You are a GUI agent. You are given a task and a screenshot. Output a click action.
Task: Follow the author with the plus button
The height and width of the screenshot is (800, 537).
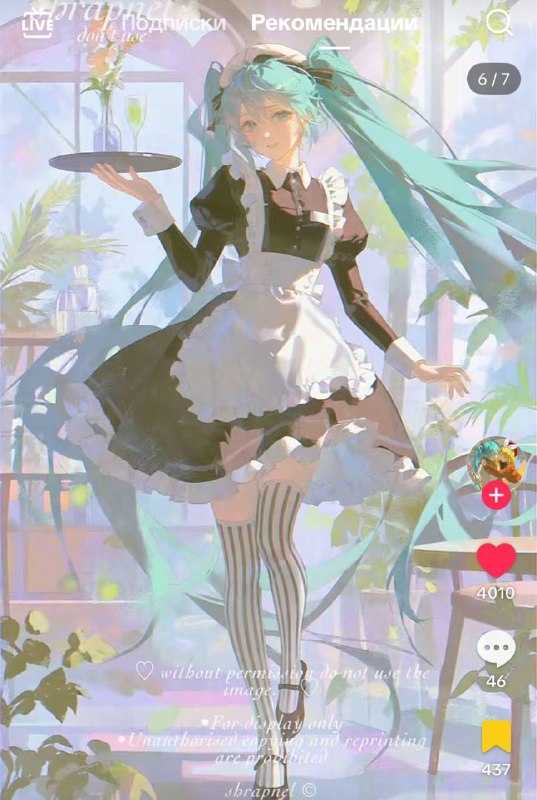(x=496, y=495)
